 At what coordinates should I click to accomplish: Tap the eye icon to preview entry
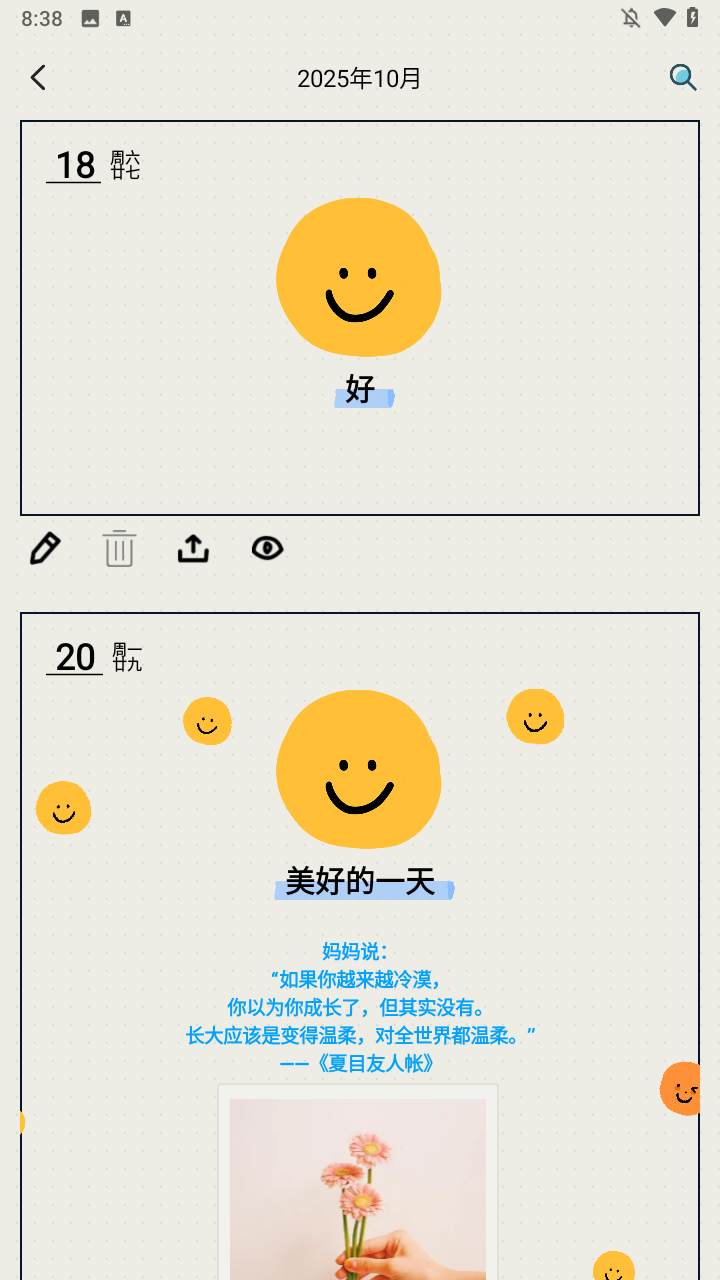[x=267, y=548]
